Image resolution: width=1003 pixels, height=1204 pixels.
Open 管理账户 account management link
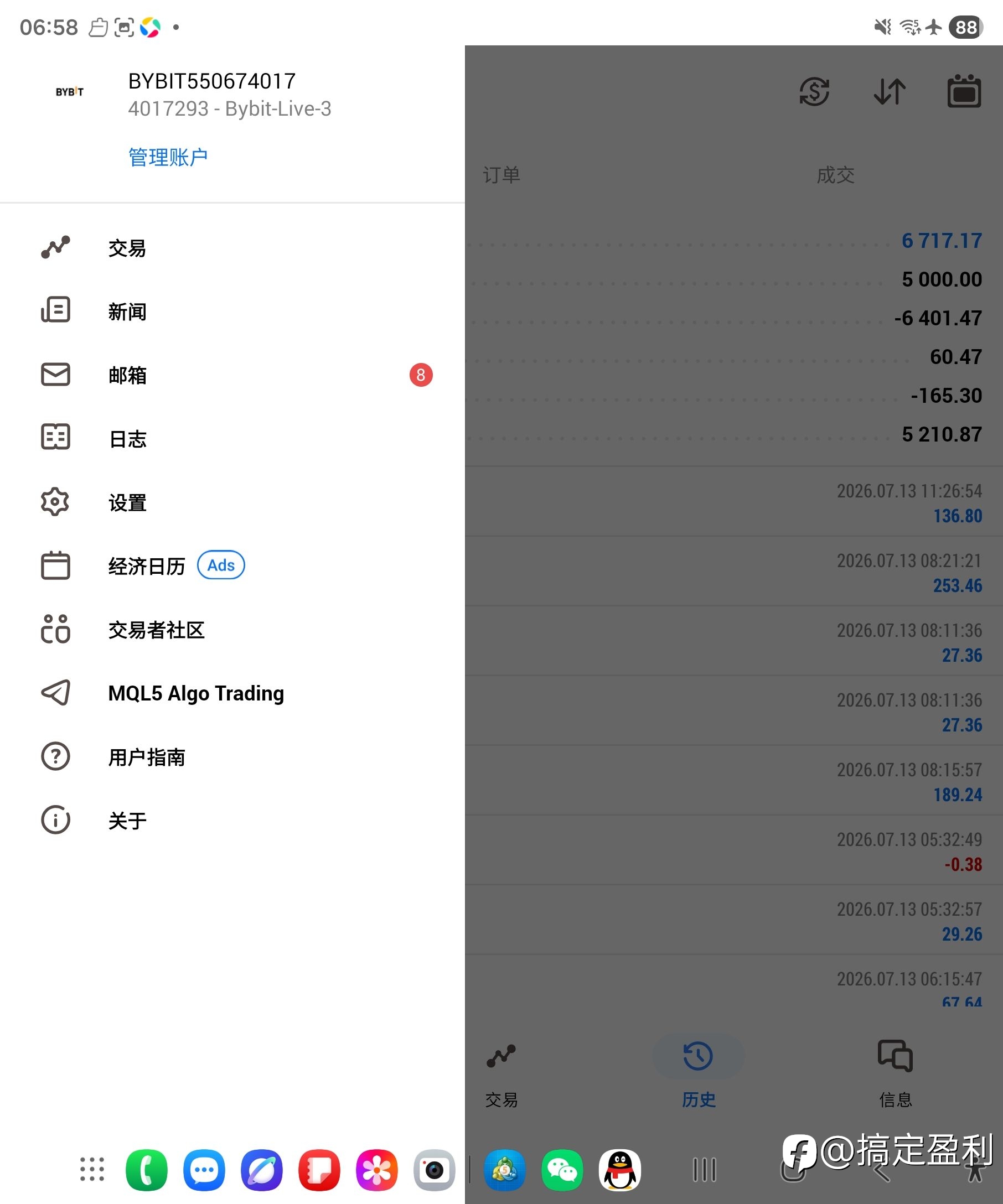[168, 157]
